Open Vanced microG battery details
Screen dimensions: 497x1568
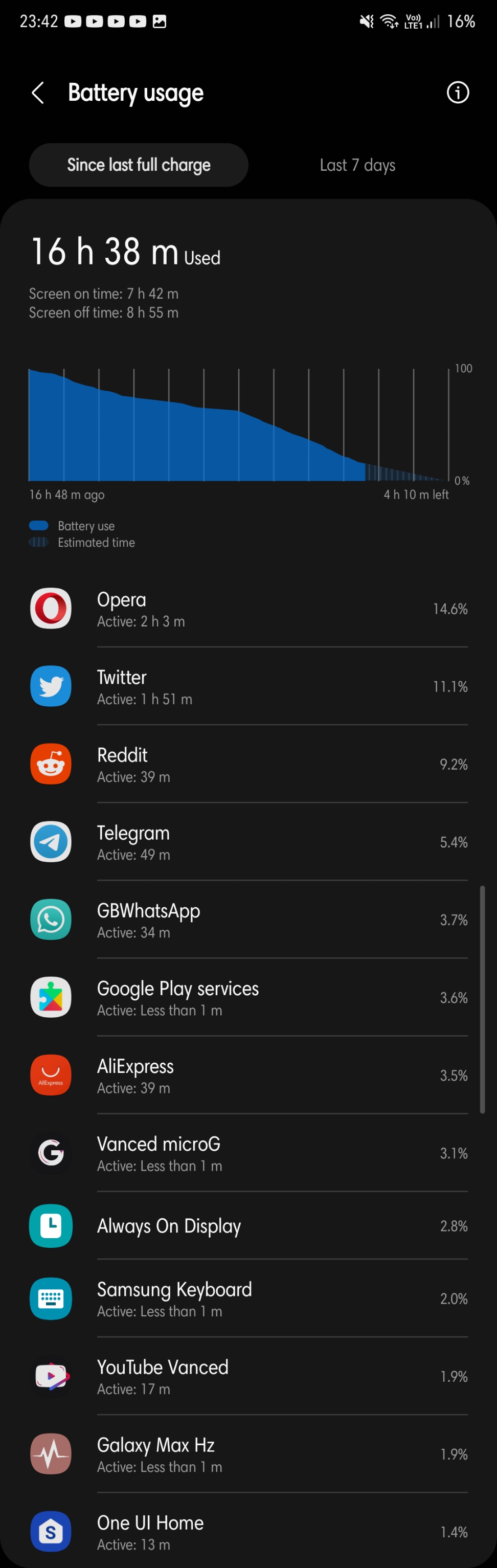(248, 1153)
